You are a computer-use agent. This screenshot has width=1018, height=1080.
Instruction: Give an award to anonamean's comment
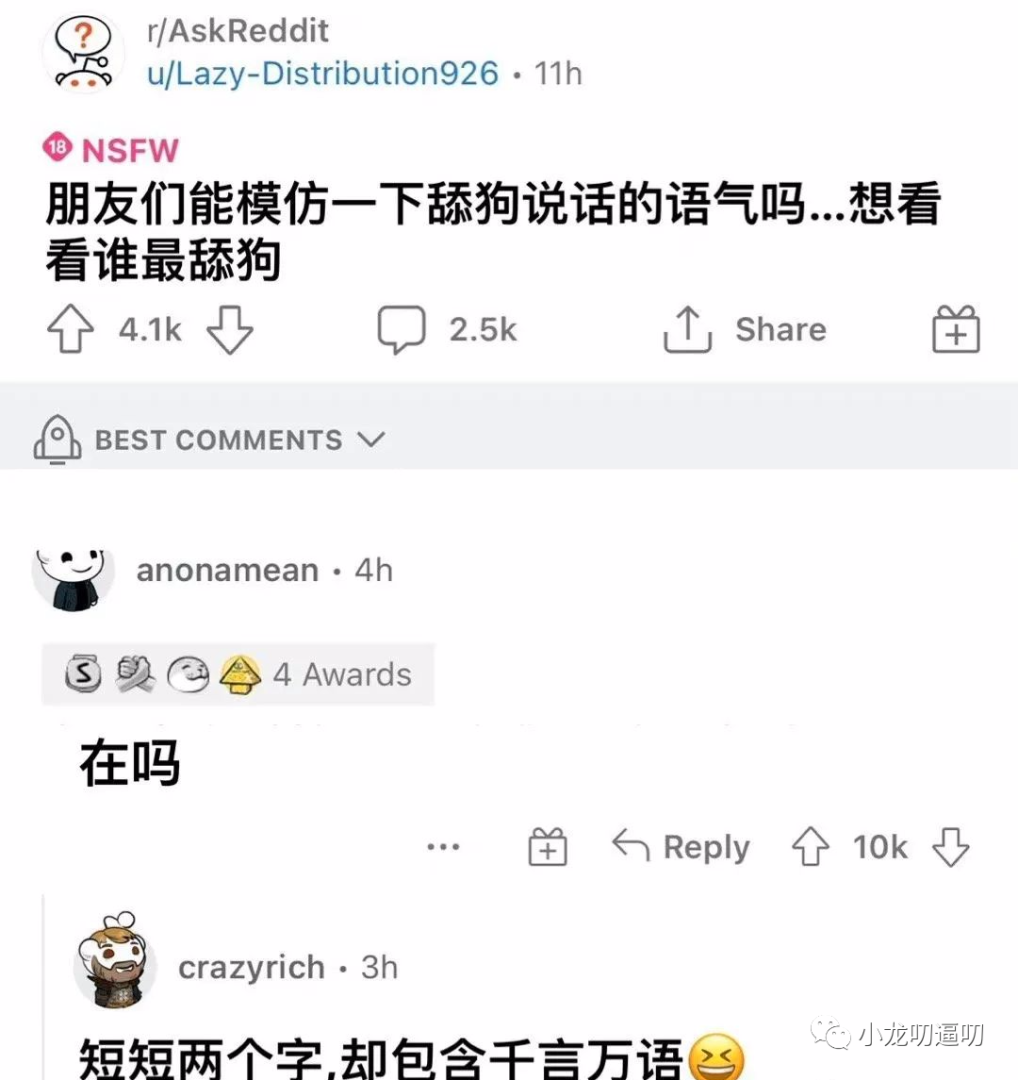click(547, 847)
